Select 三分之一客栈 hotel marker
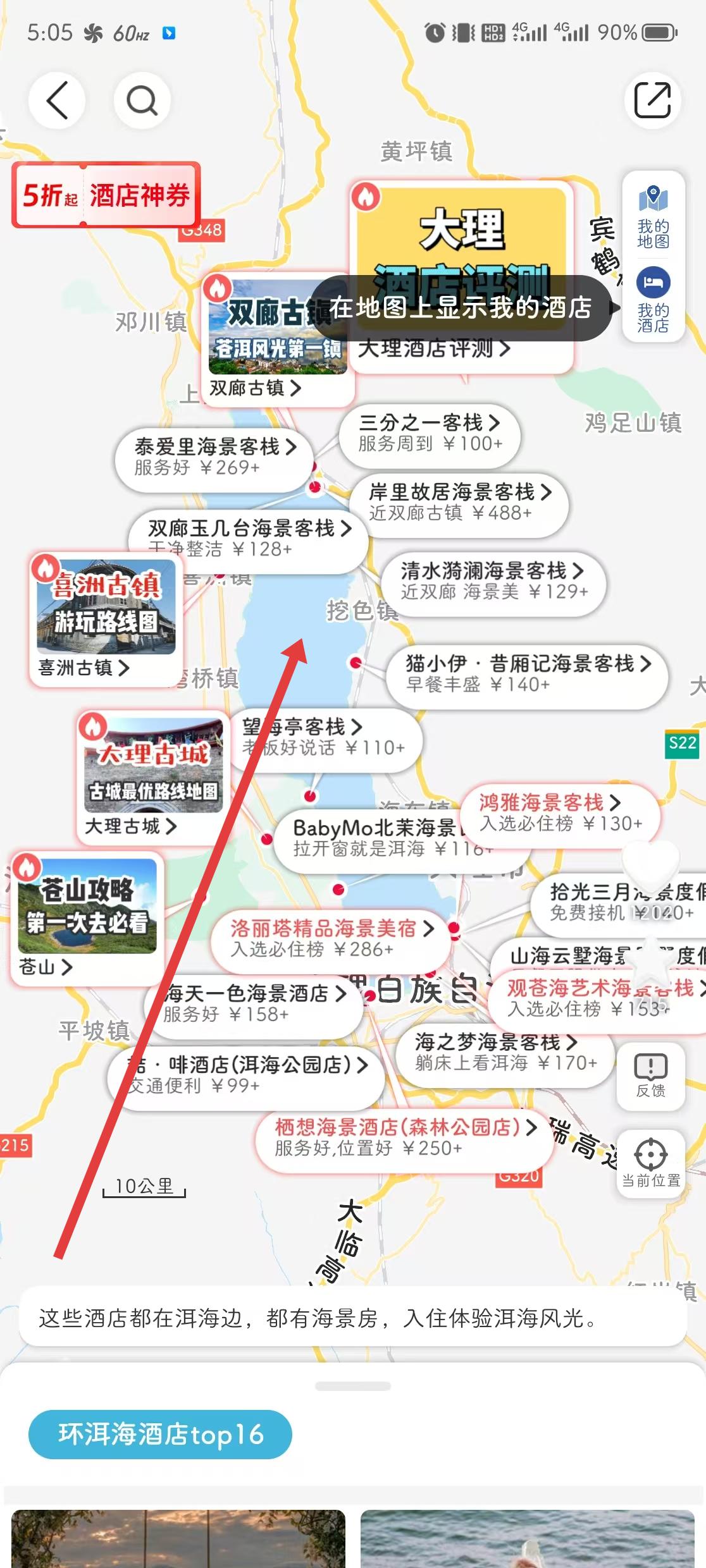The image size is (706, 1568). point(430,433)
